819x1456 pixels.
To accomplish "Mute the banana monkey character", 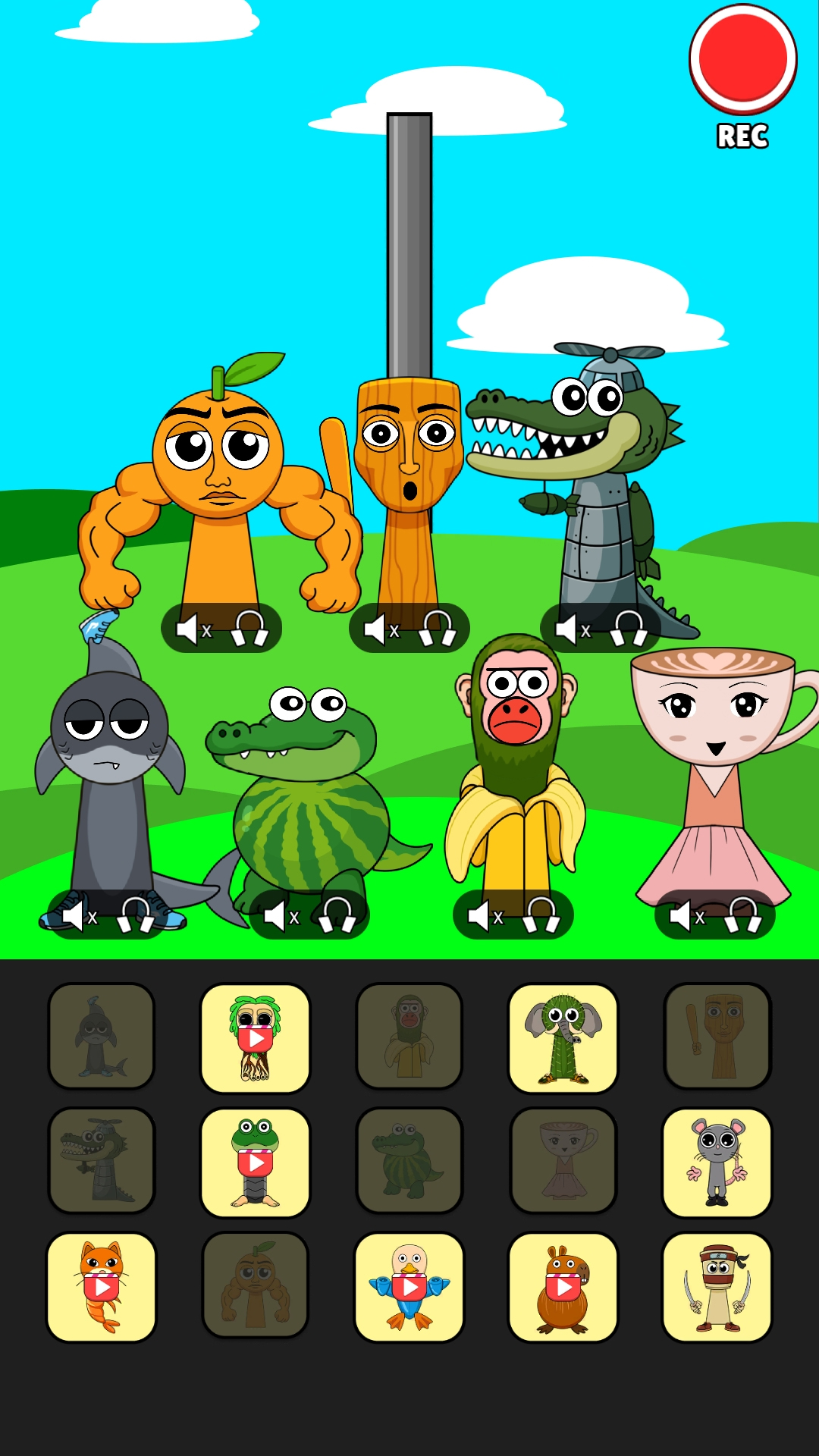I will pos(485,916).
